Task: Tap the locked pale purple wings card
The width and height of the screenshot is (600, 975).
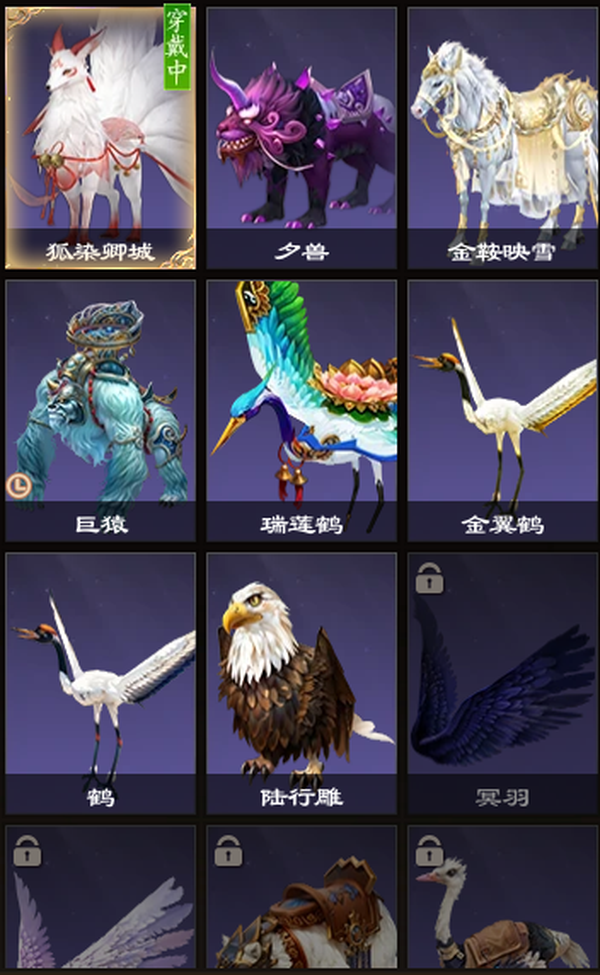Action: 101,897
